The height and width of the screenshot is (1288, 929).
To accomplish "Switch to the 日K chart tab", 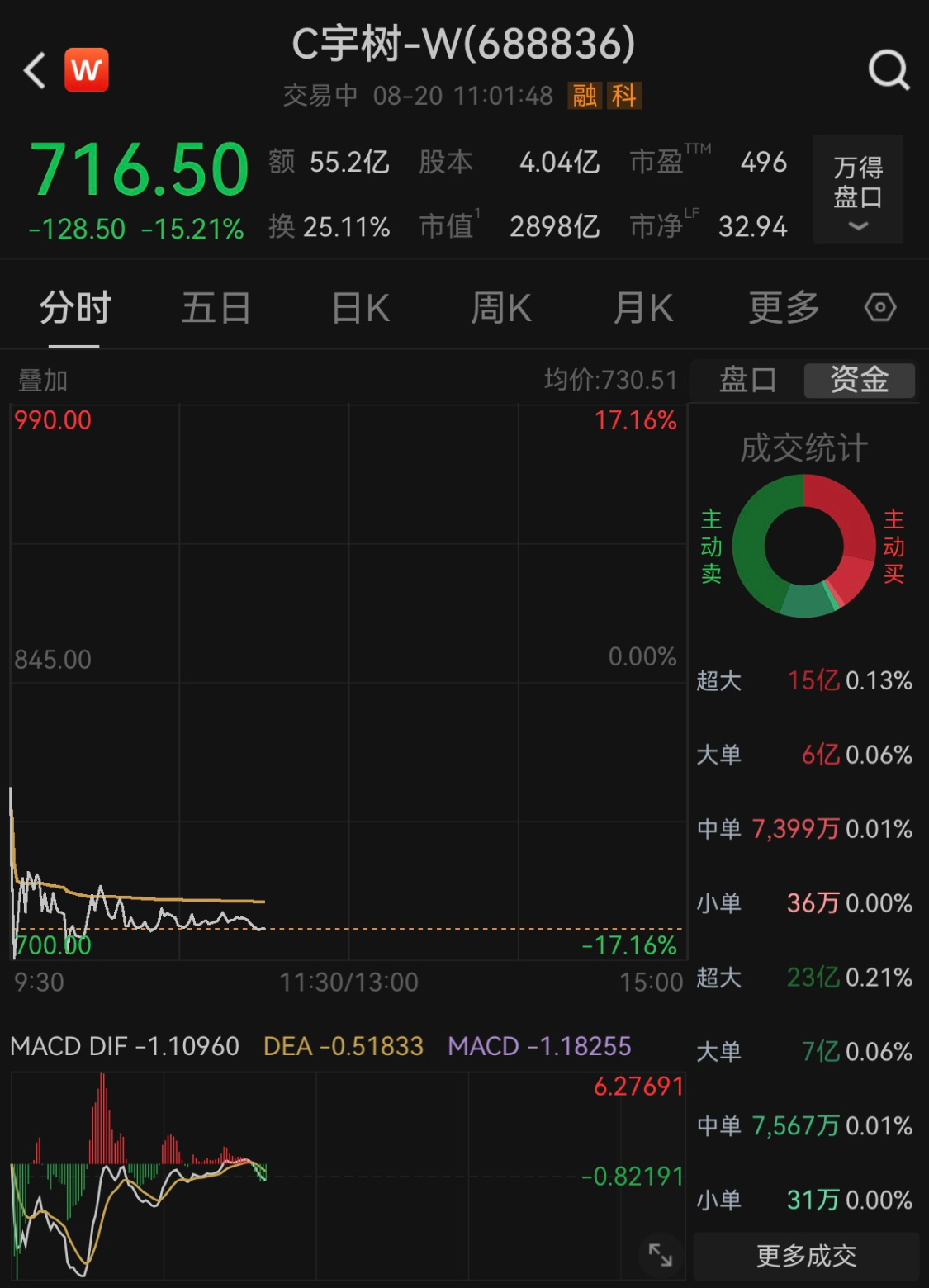I will [360, 308].
